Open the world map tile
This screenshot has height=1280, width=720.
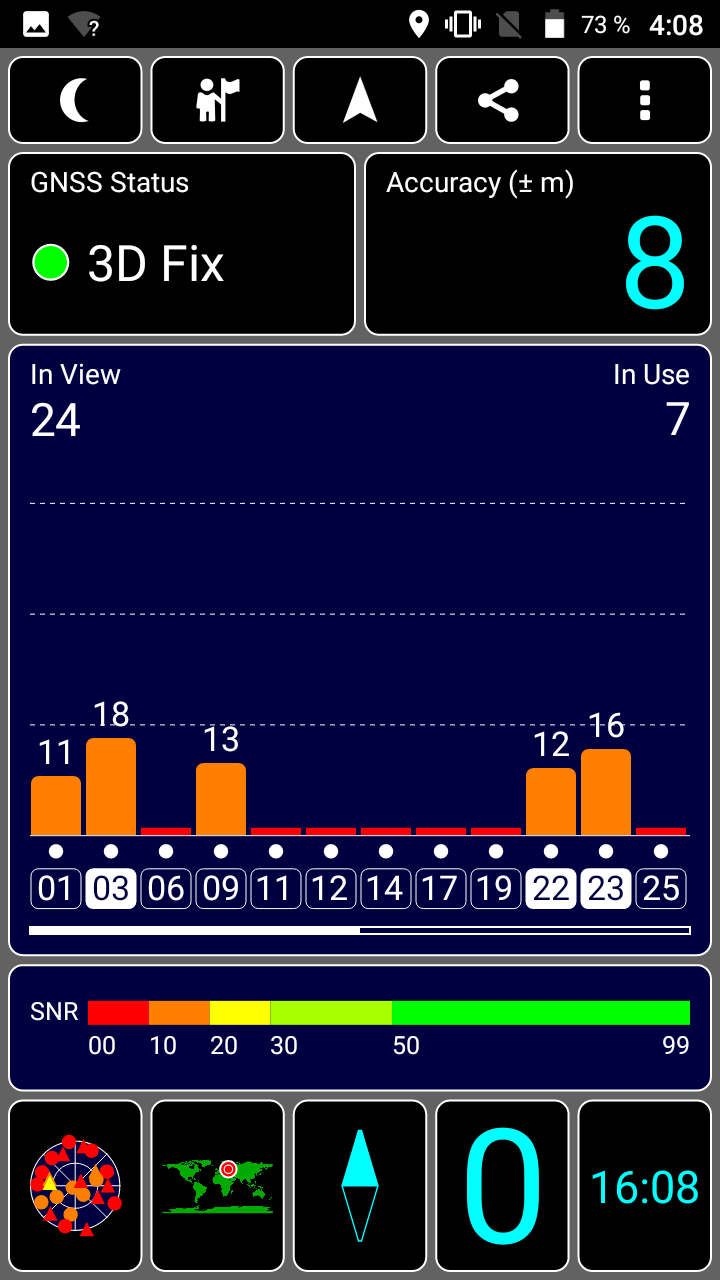[x=218, y=1186]
